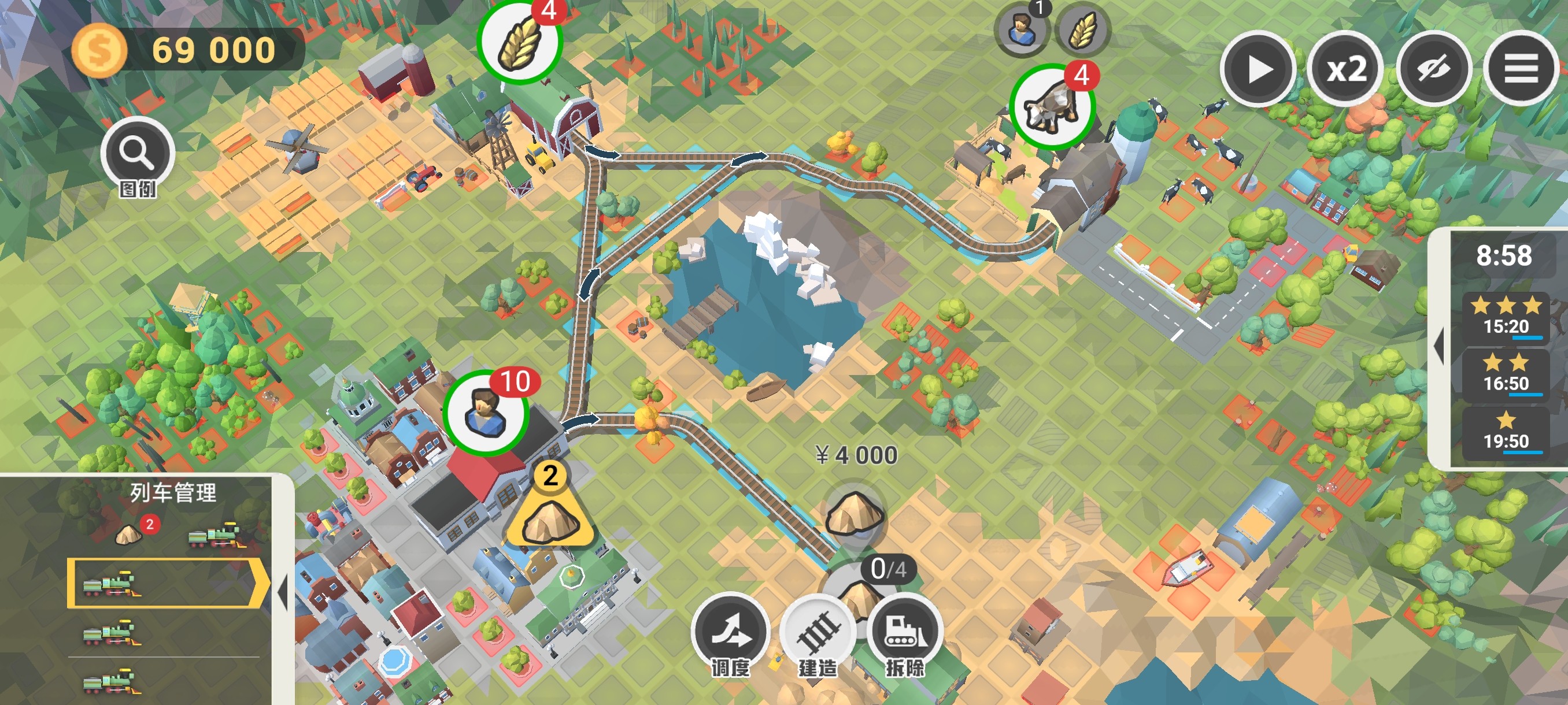Tap the passenger station marker showing 10

pyautogui.click(x=485, y=413)
